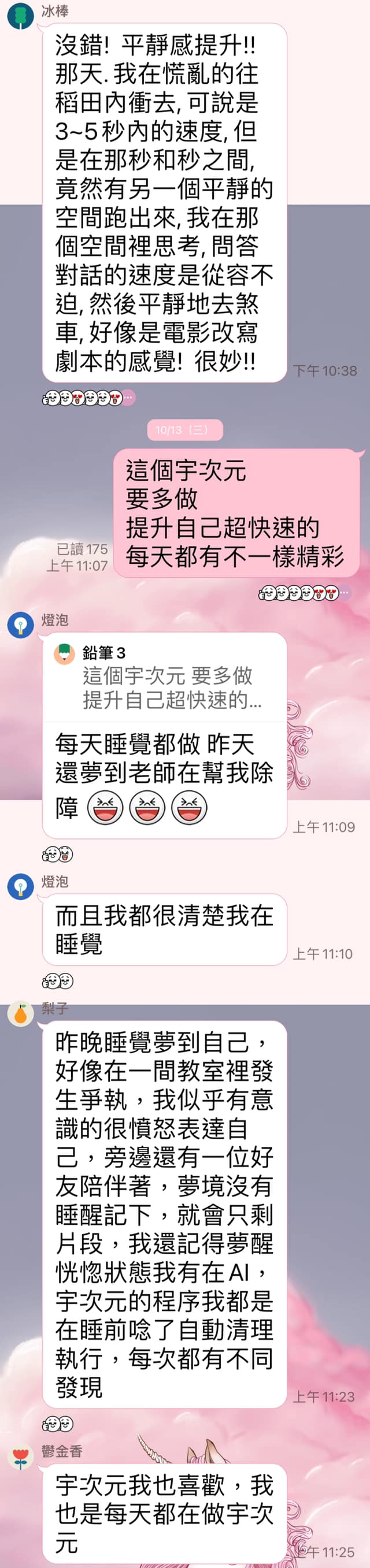View reactions under 梨子's dream message
Screen dimensions: 370x1568
click(x=58, y=1424)
